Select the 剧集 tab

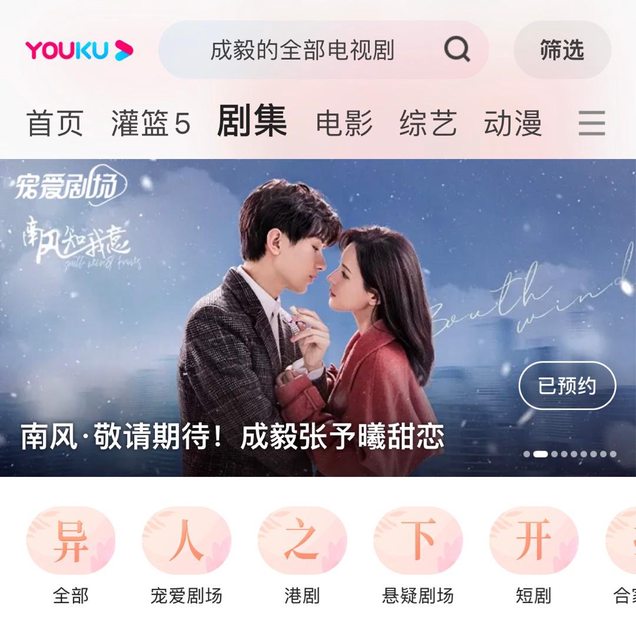[x=252, y=122]
